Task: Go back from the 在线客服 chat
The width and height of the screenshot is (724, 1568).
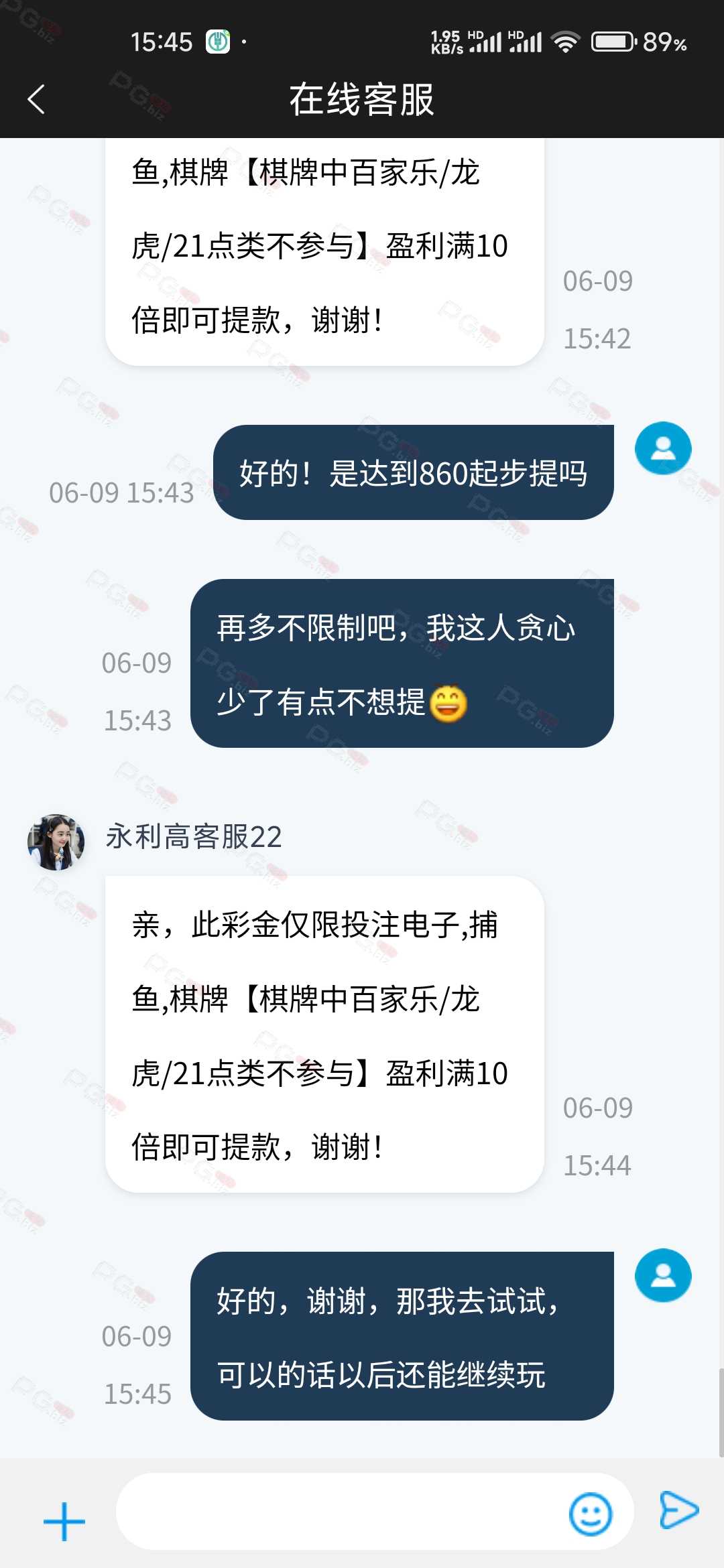Action: pyautogui.click(x=36, y=99)
